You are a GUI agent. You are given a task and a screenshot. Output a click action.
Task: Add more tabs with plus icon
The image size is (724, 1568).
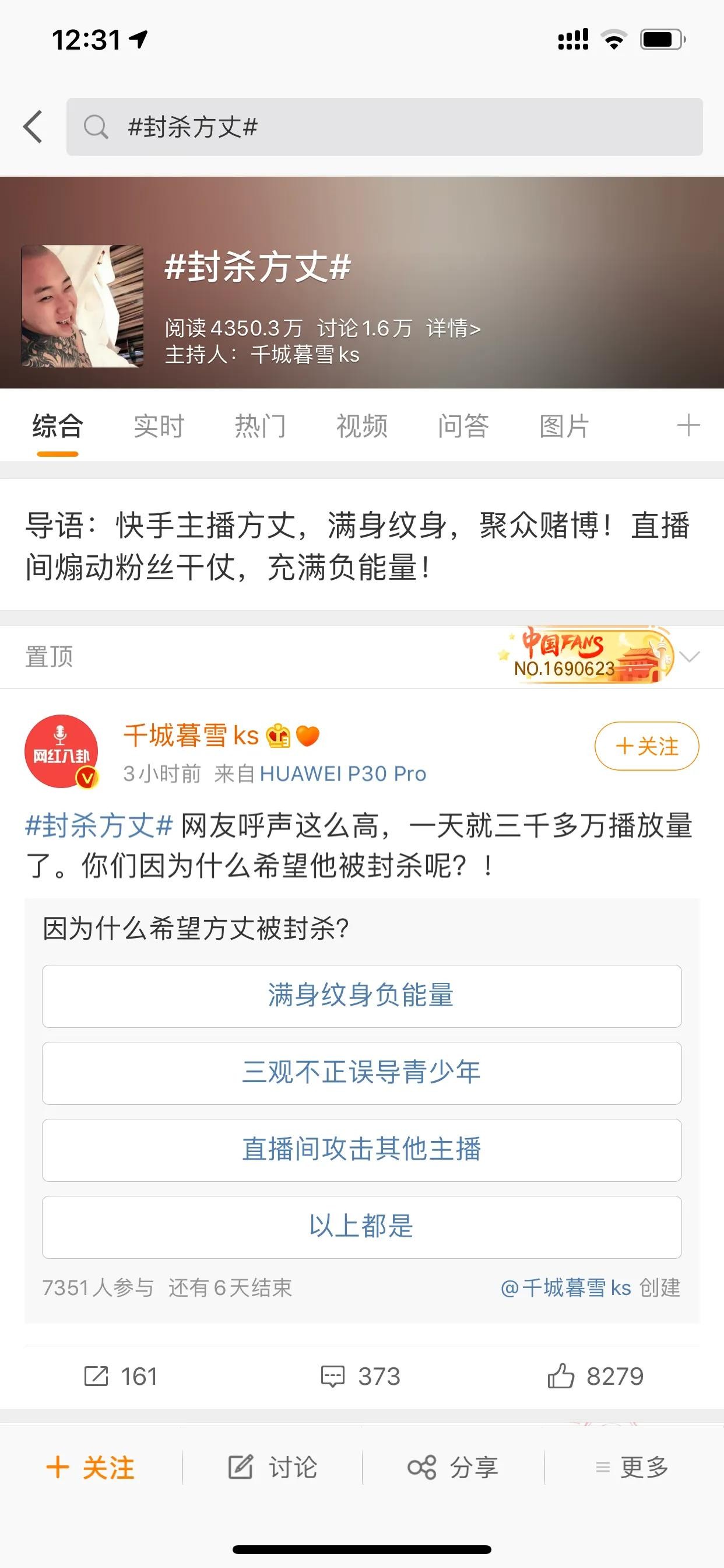[688, 425]
